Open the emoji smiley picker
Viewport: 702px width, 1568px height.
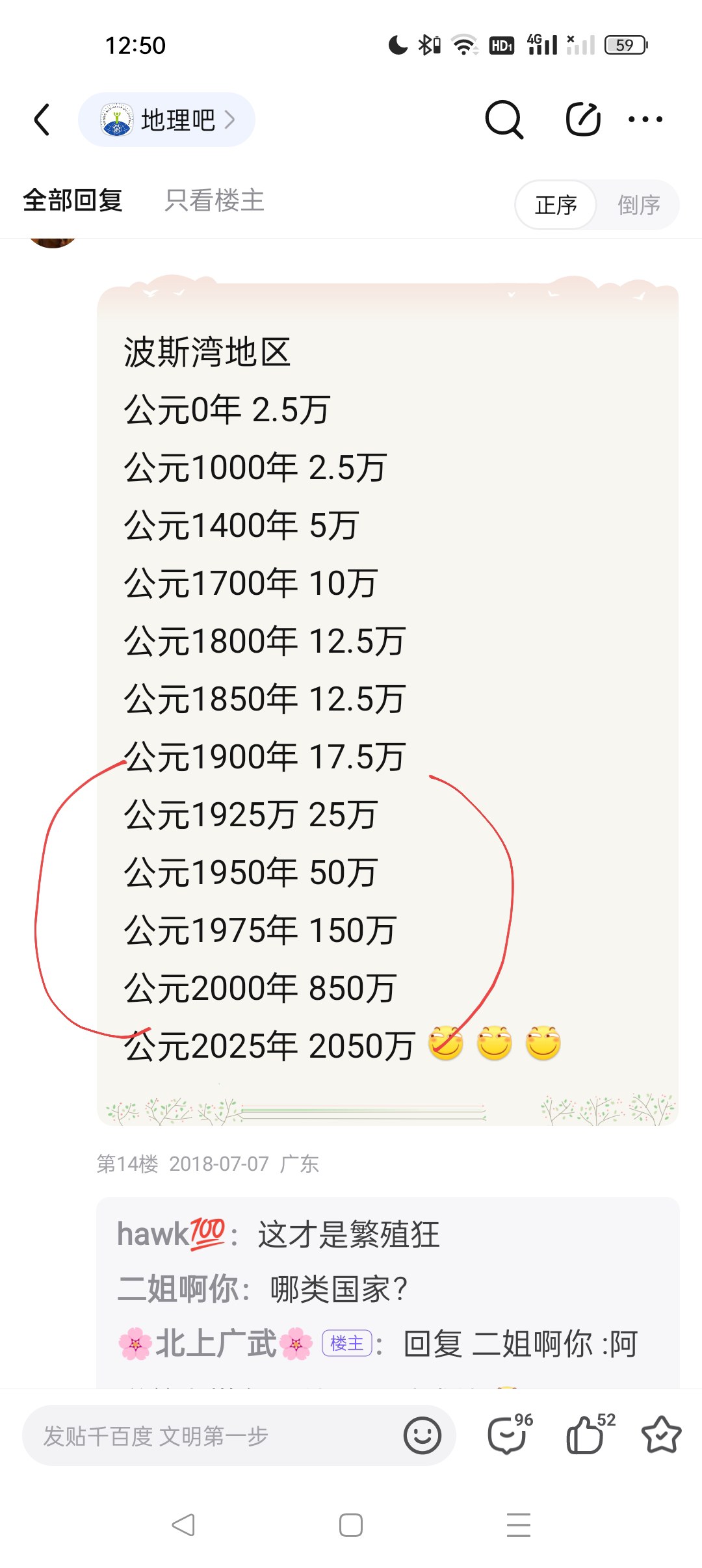pyautogui.click(x=422, y=1435)
